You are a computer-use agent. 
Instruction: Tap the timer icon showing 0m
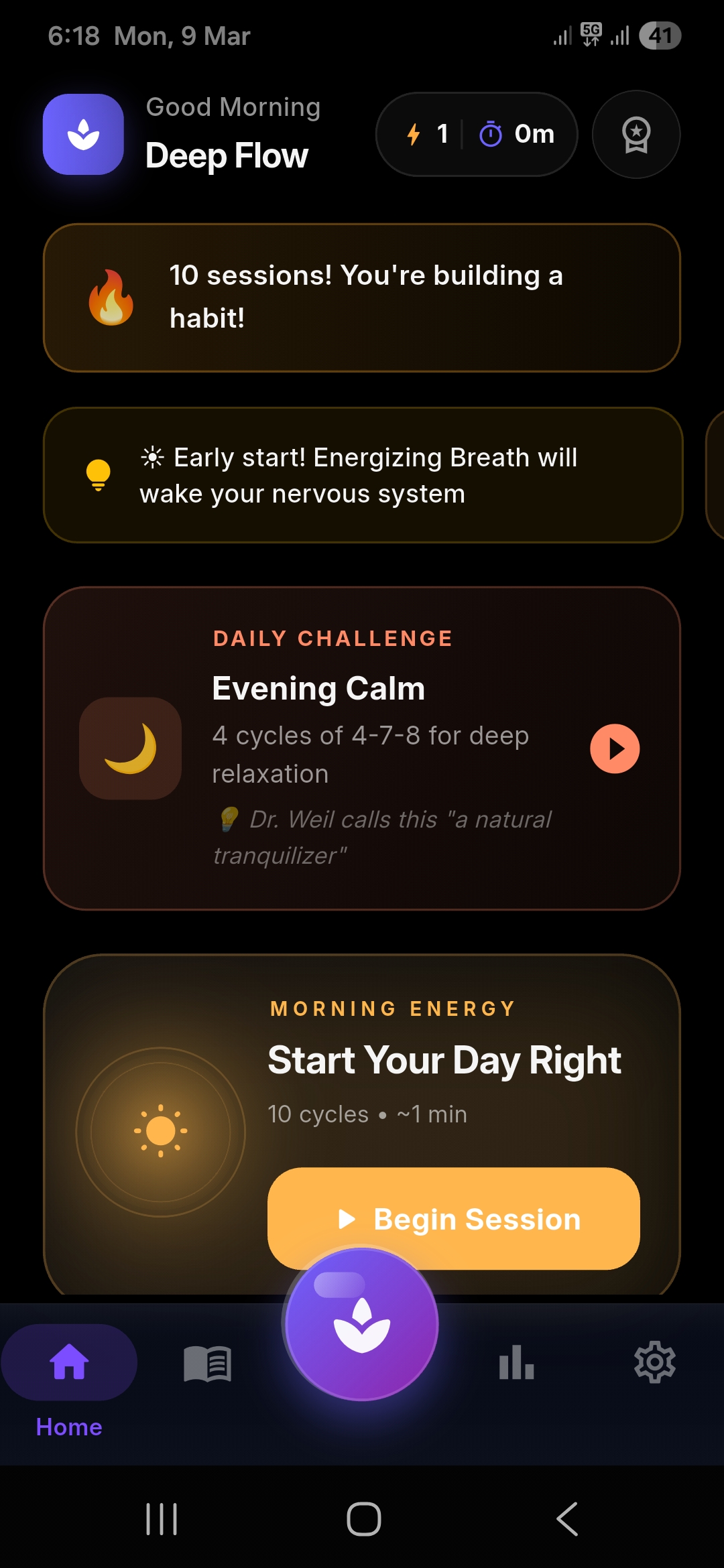click(x=491, y=134)
